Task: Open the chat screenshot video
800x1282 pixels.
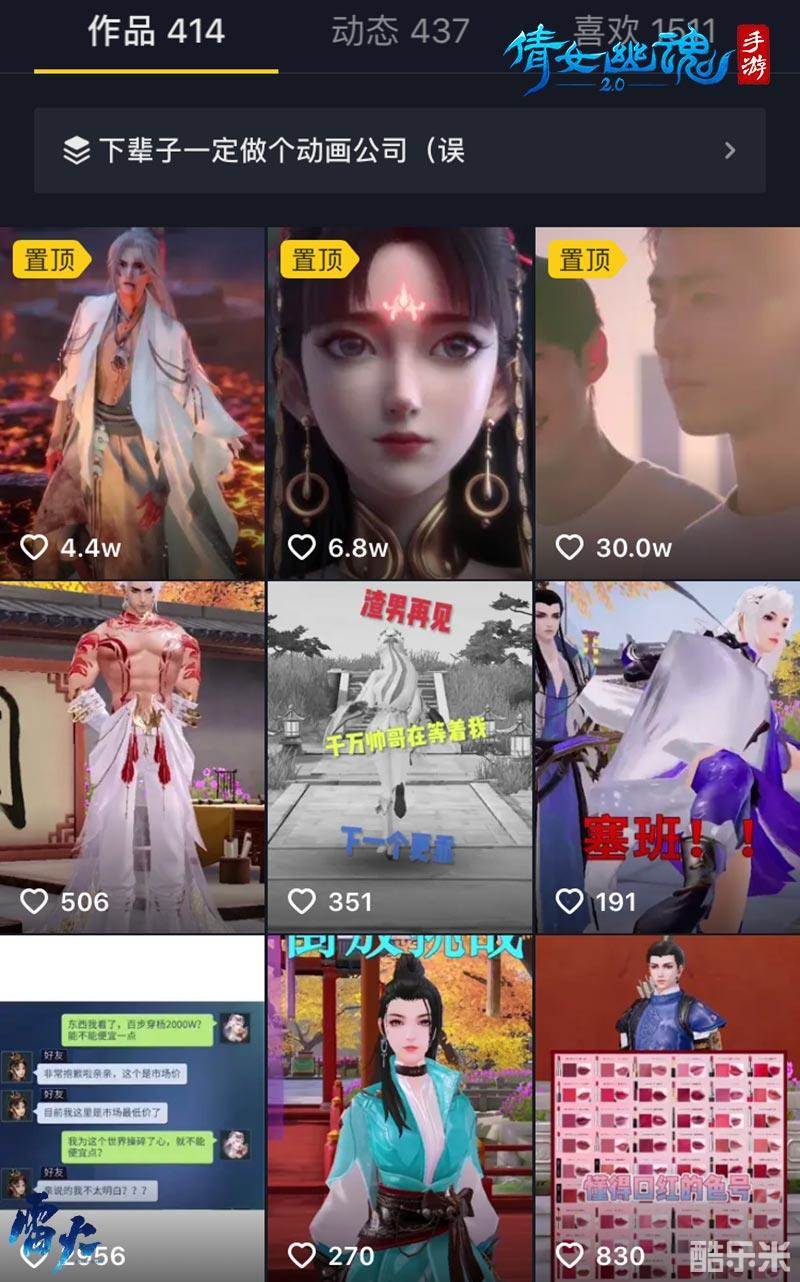Action: [x=132, y=1108]
